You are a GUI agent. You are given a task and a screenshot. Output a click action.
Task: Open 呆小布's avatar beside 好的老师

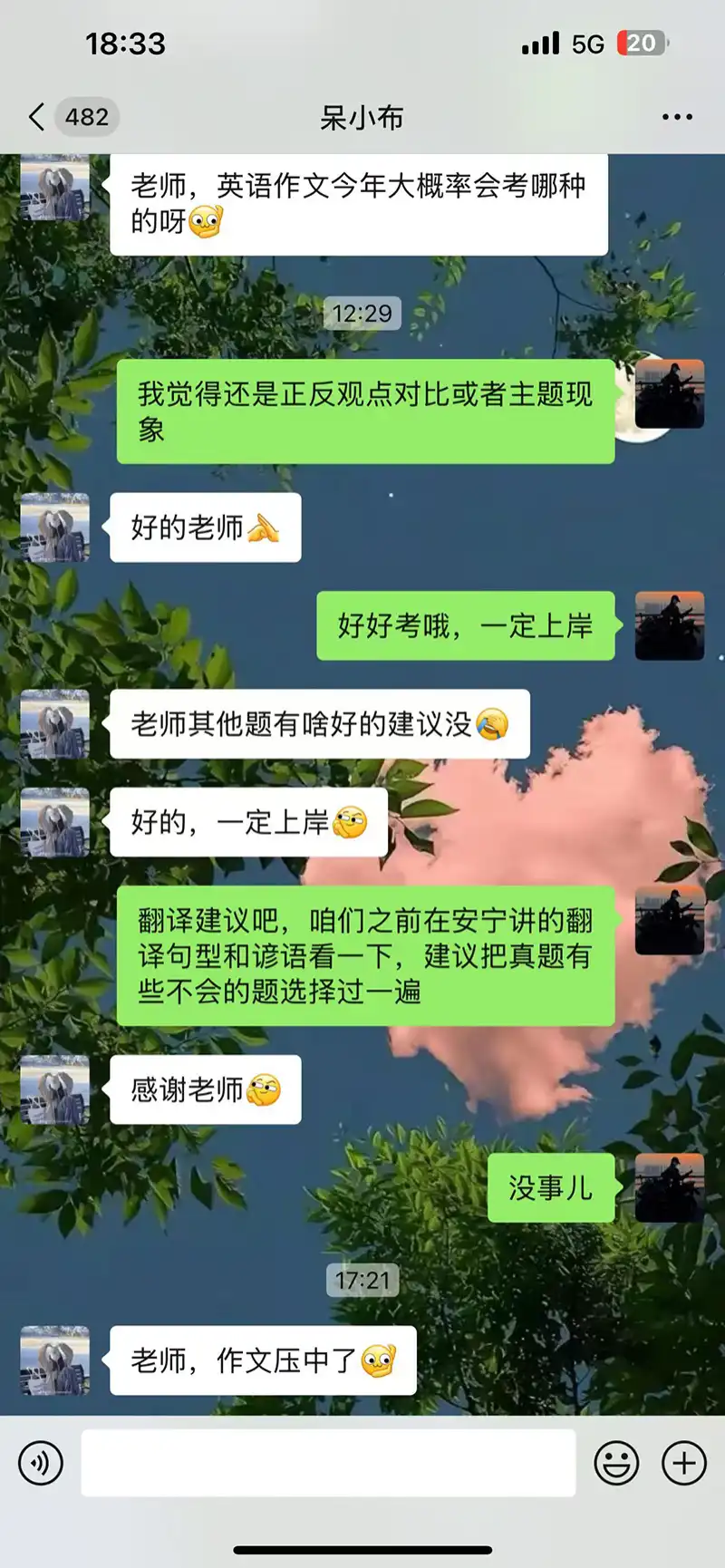[55, 528]
